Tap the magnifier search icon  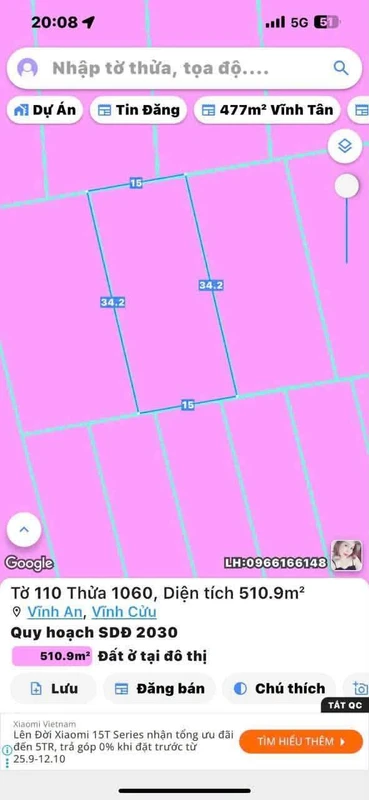340,68
